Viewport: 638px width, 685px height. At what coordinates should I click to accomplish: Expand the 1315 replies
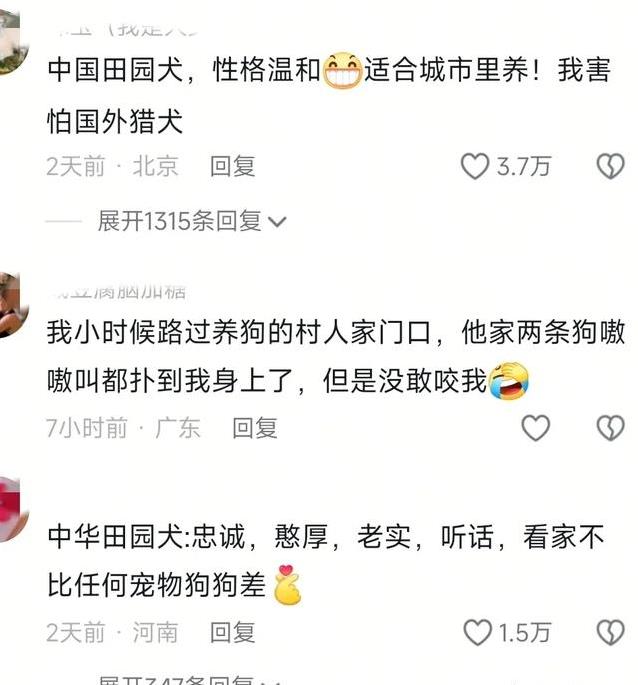pyautogui.click(x=192, y=221)
